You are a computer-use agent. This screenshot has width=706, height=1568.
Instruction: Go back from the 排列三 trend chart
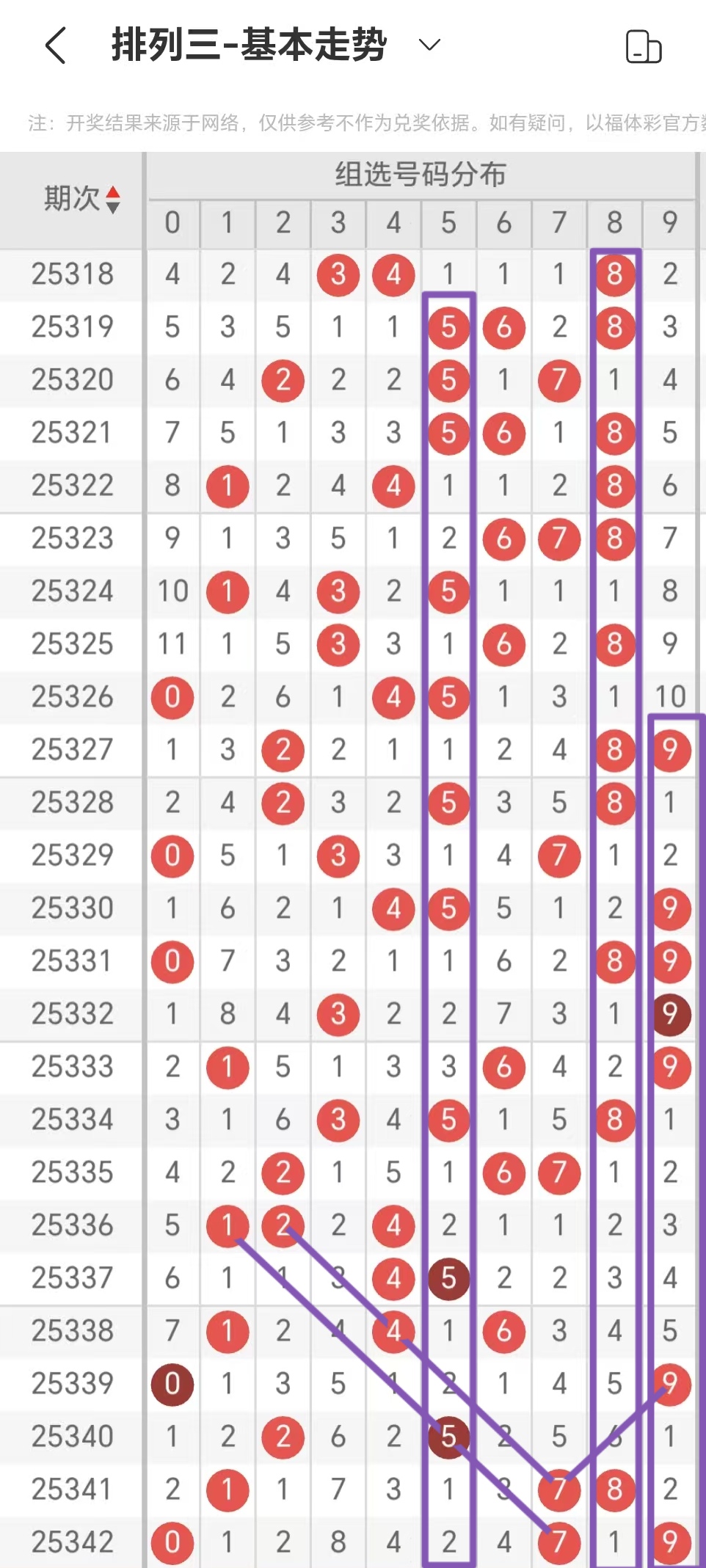tap(56, 45)
